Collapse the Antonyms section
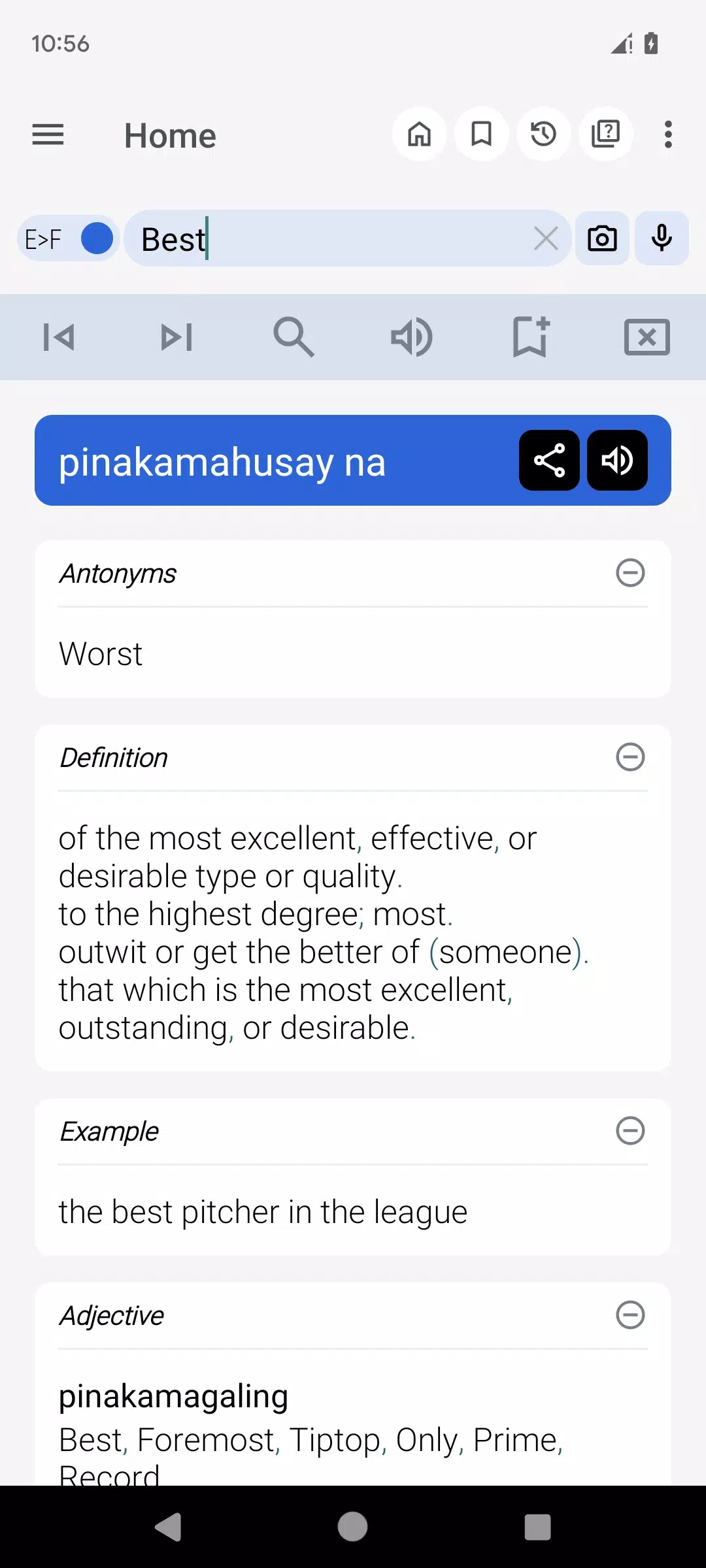The width and height of the screenshot is (706, 1568). pyautogui.click(x=630, y=573)
